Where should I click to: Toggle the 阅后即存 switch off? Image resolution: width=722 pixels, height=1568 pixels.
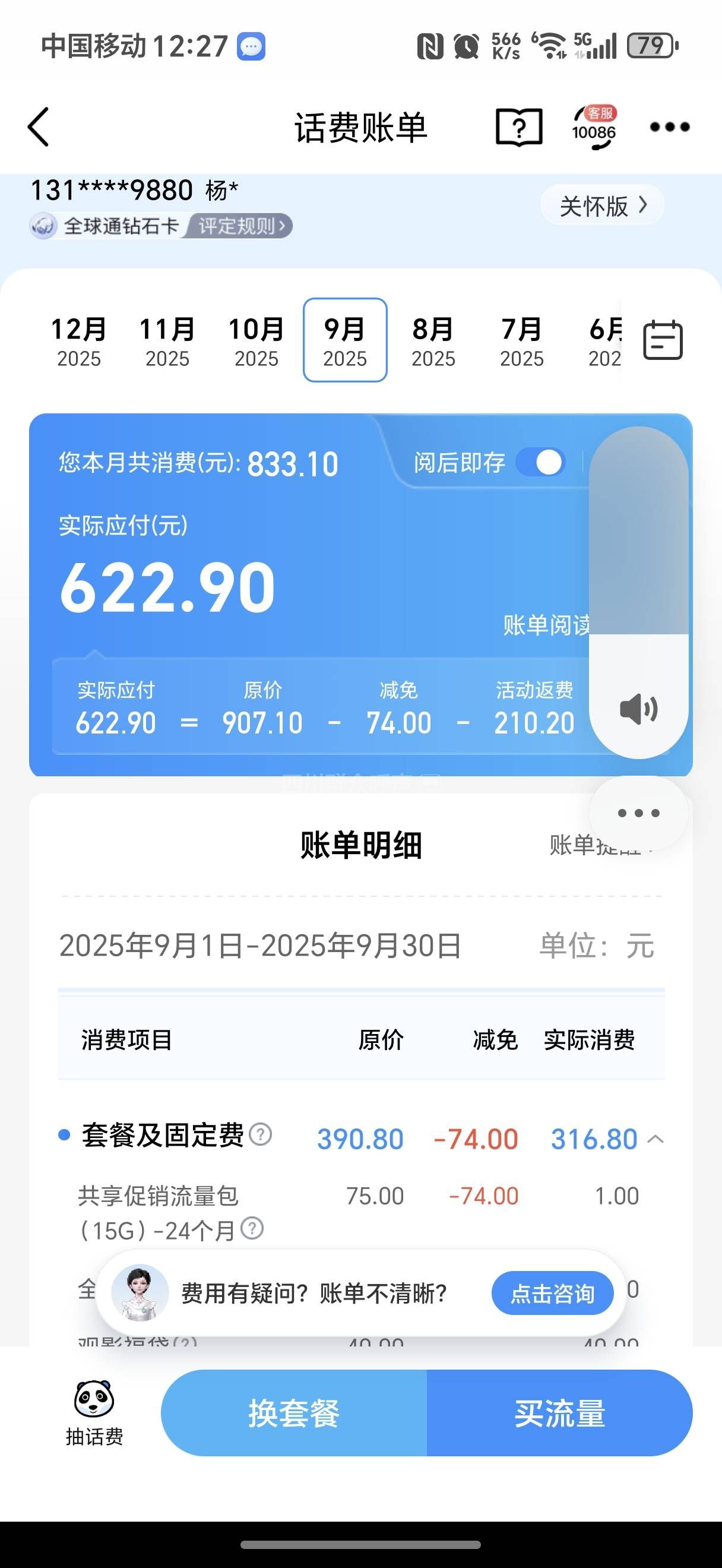(541, 463)
